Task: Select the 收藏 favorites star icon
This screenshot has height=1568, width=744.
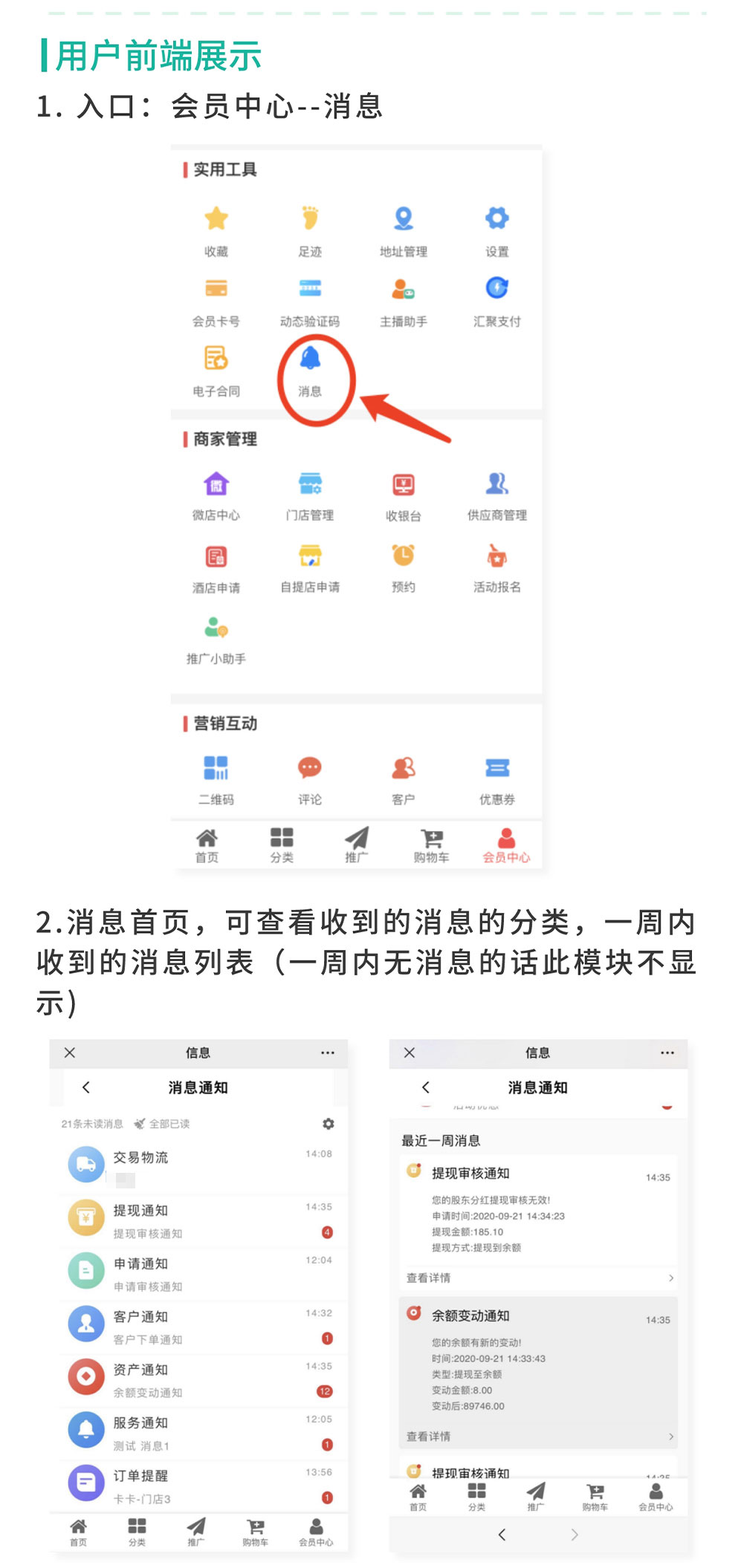Action: coord(215,219)
